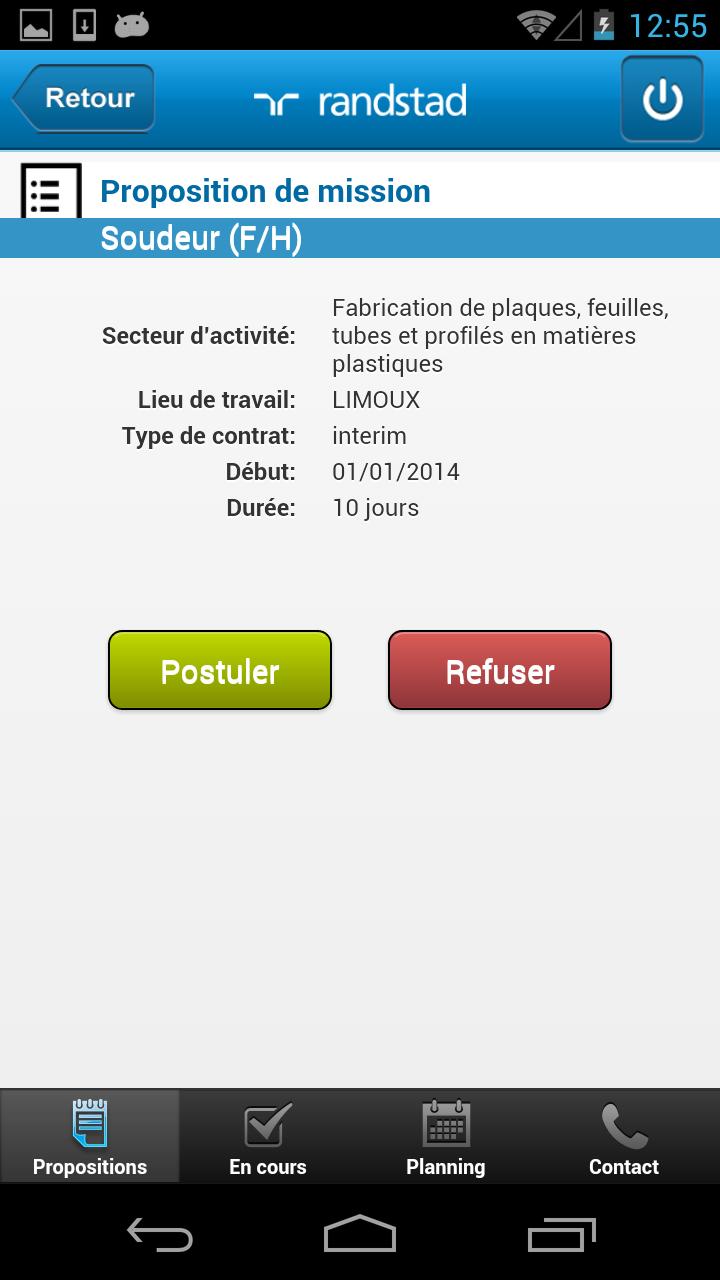
Task: Tap the Retour button
Action: [85, 98]
